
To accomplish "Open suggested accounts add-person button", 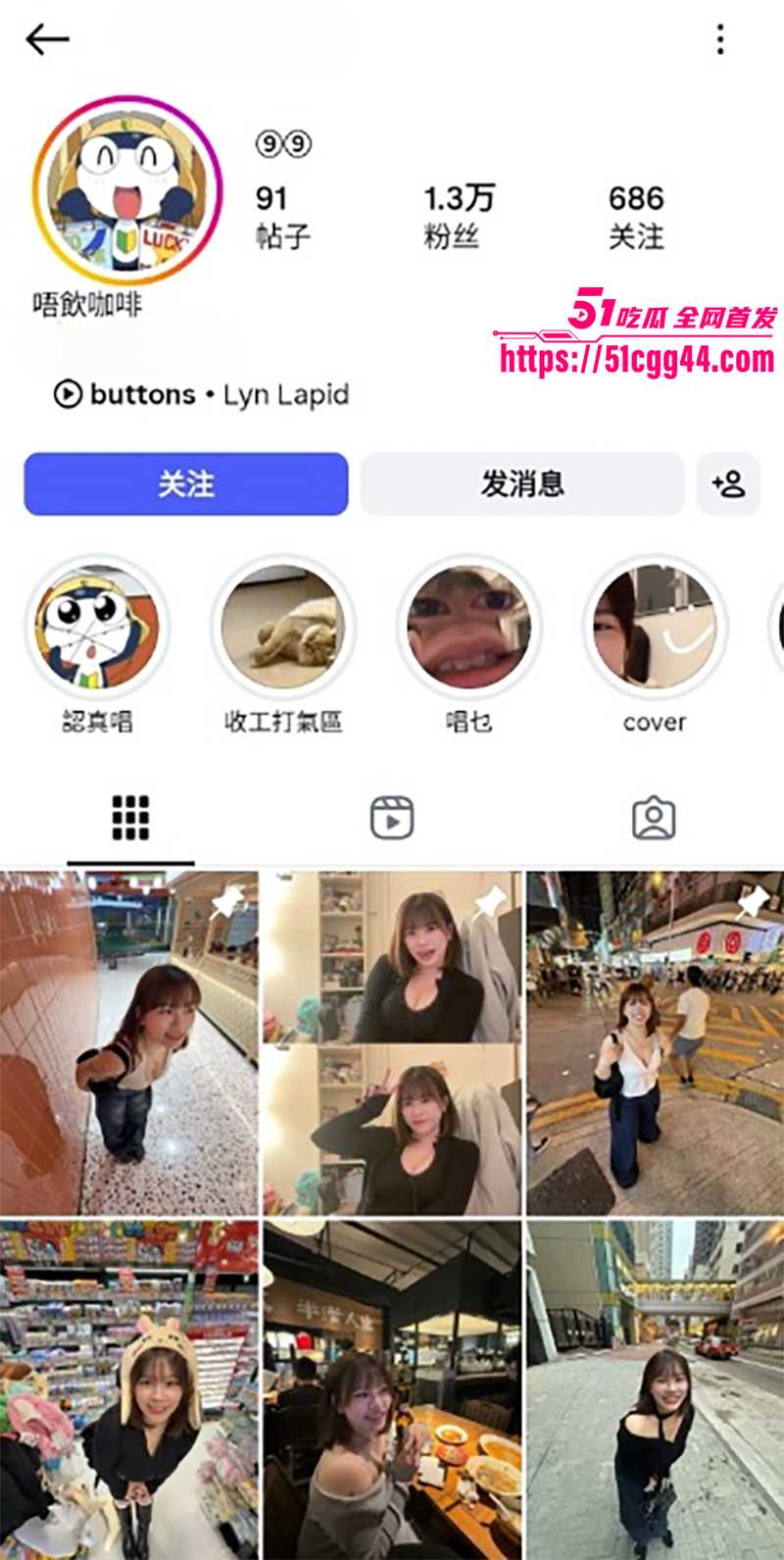I will pos(728,483).
